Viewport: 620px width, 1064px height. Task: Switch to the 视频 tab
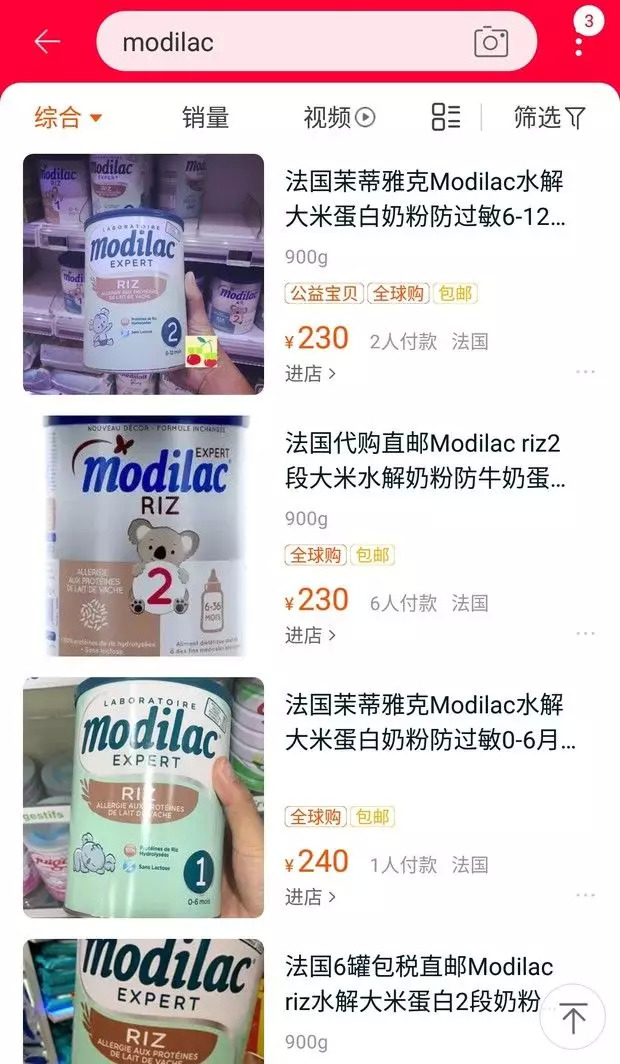point(339,118)
